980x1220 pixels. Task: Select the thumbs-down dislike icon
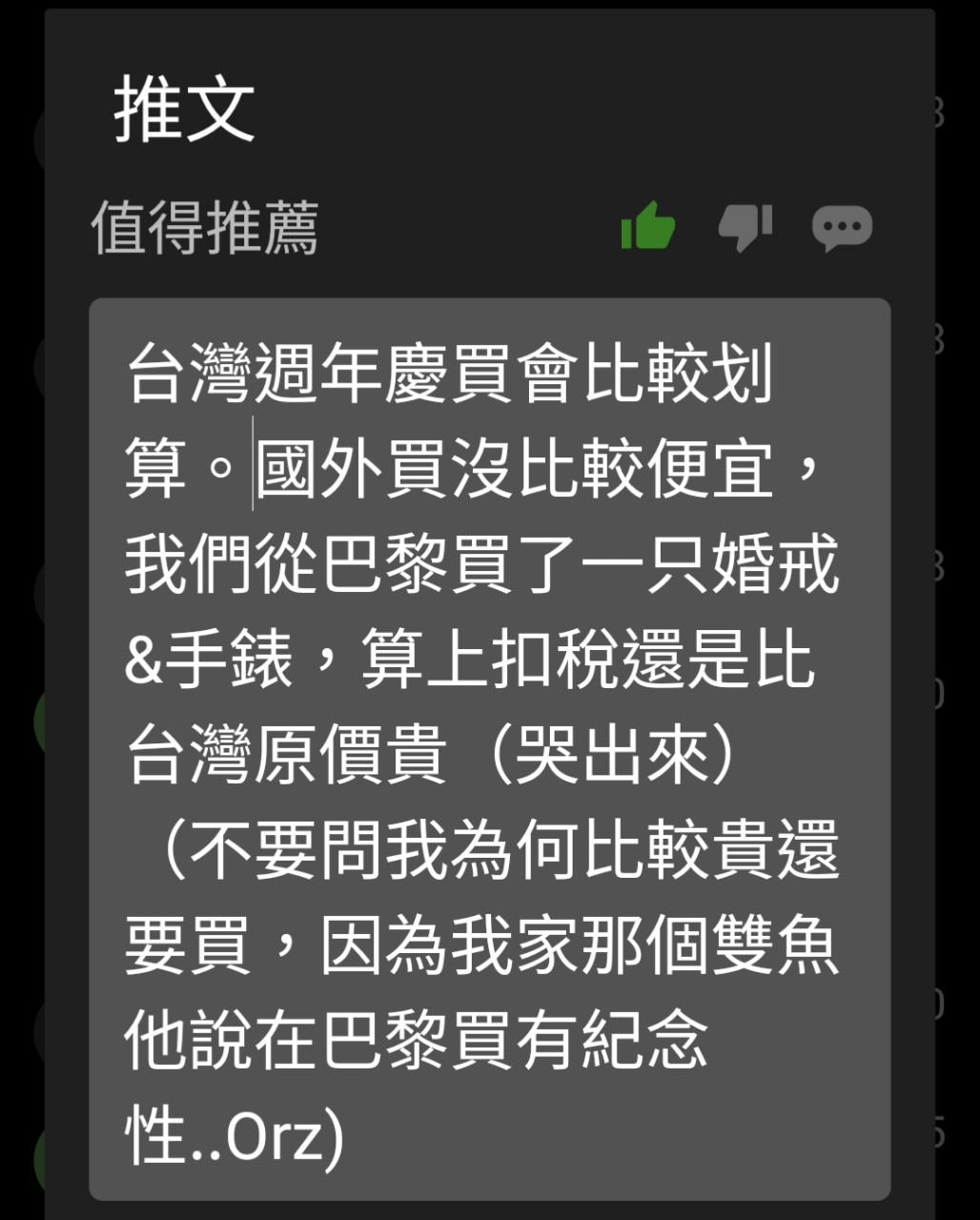(x=745, y=227)
